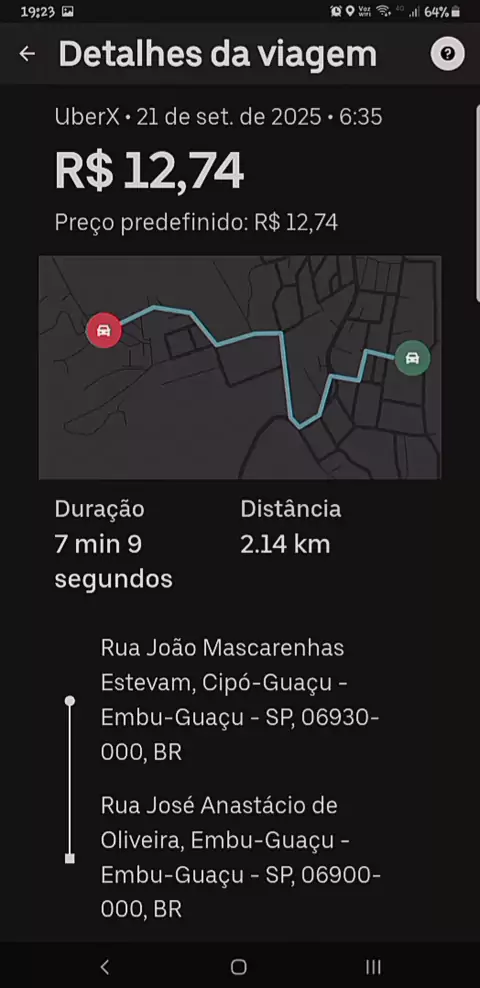Open the help question mark icon

(x=447, y=54)
